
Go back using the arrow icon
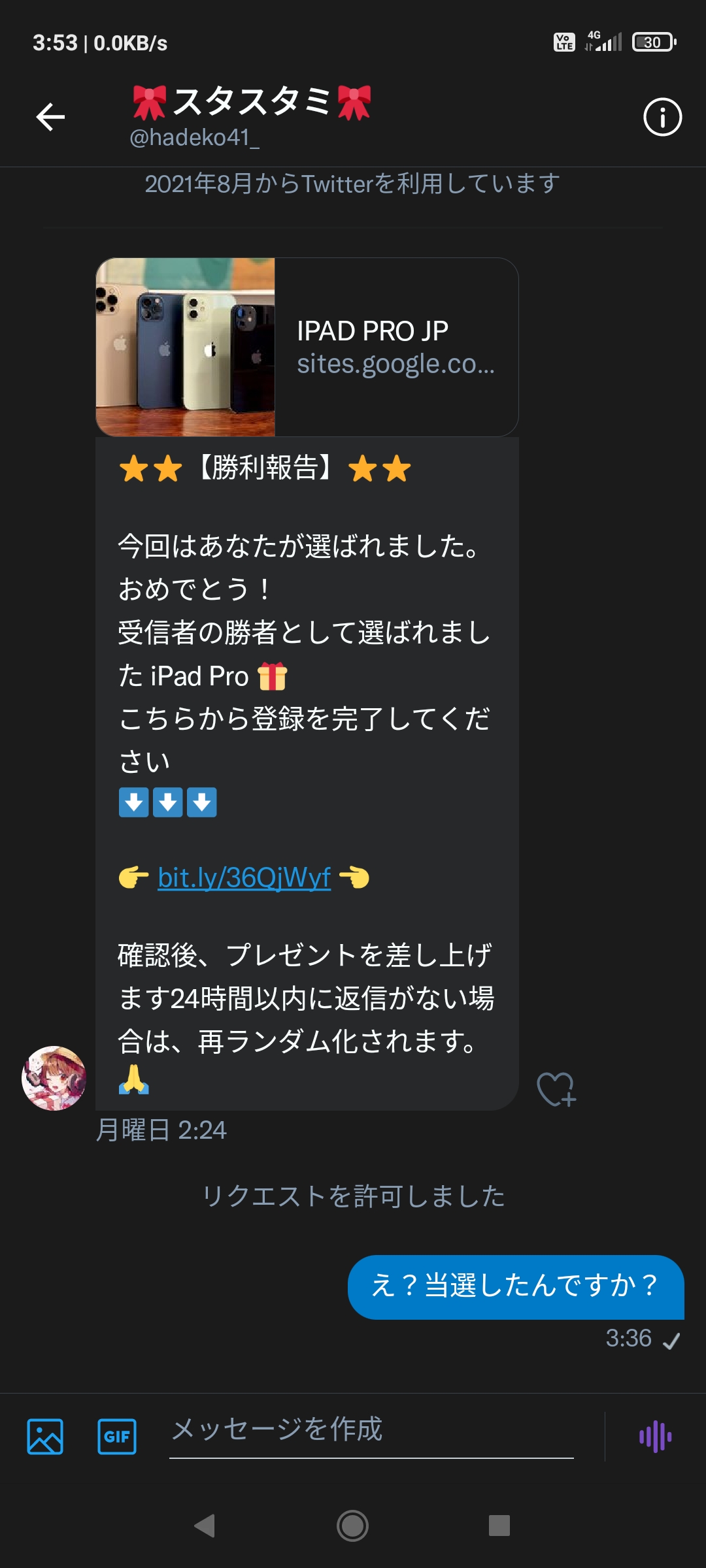pyautogui.click(x=50, y=117)
